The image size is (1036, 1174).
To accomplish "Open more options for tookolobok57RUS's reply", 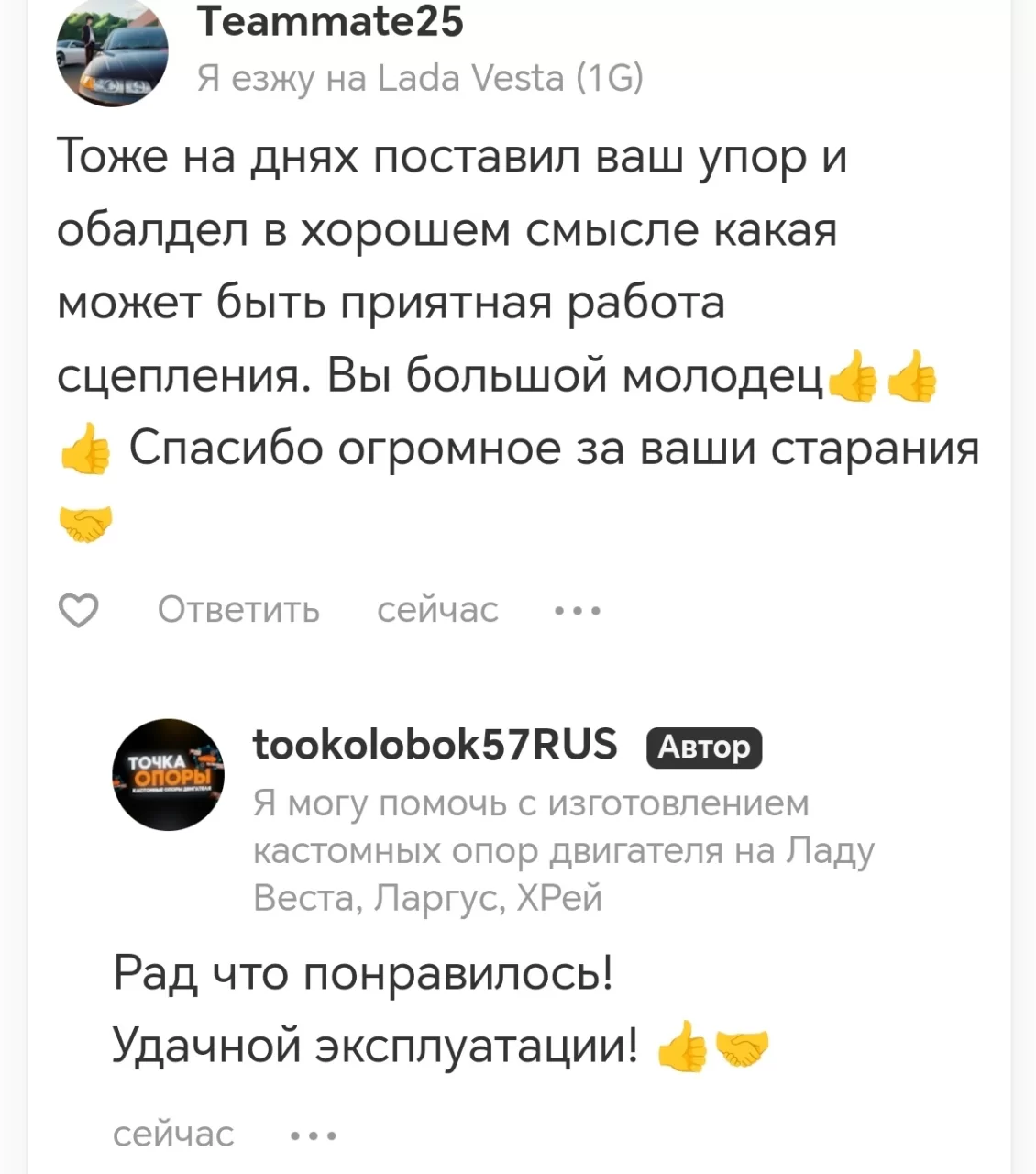I will coord(314,1135).
